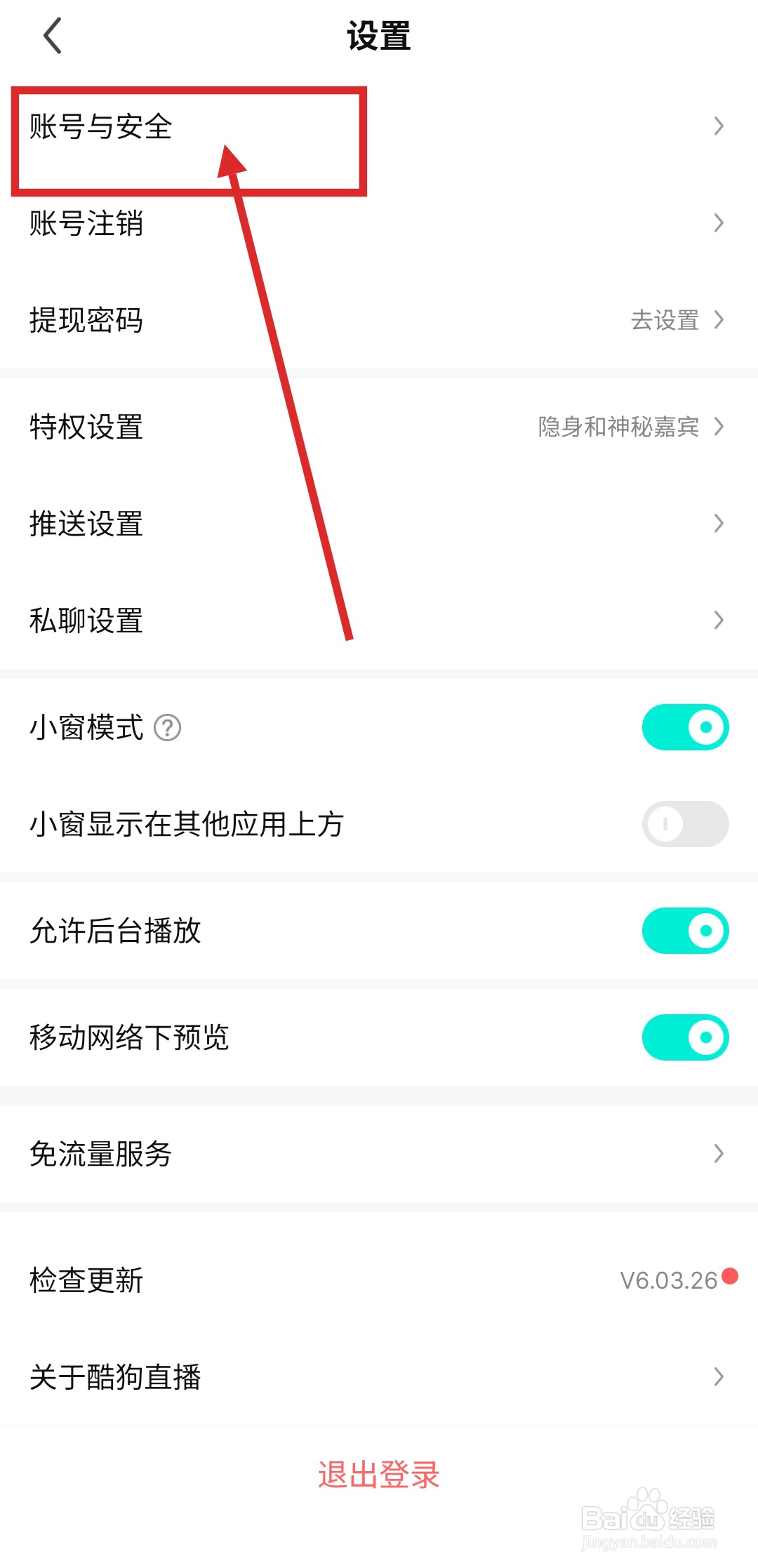Click 去设置 beside 提现密码
758x1568 pixels.
point(664,321)
